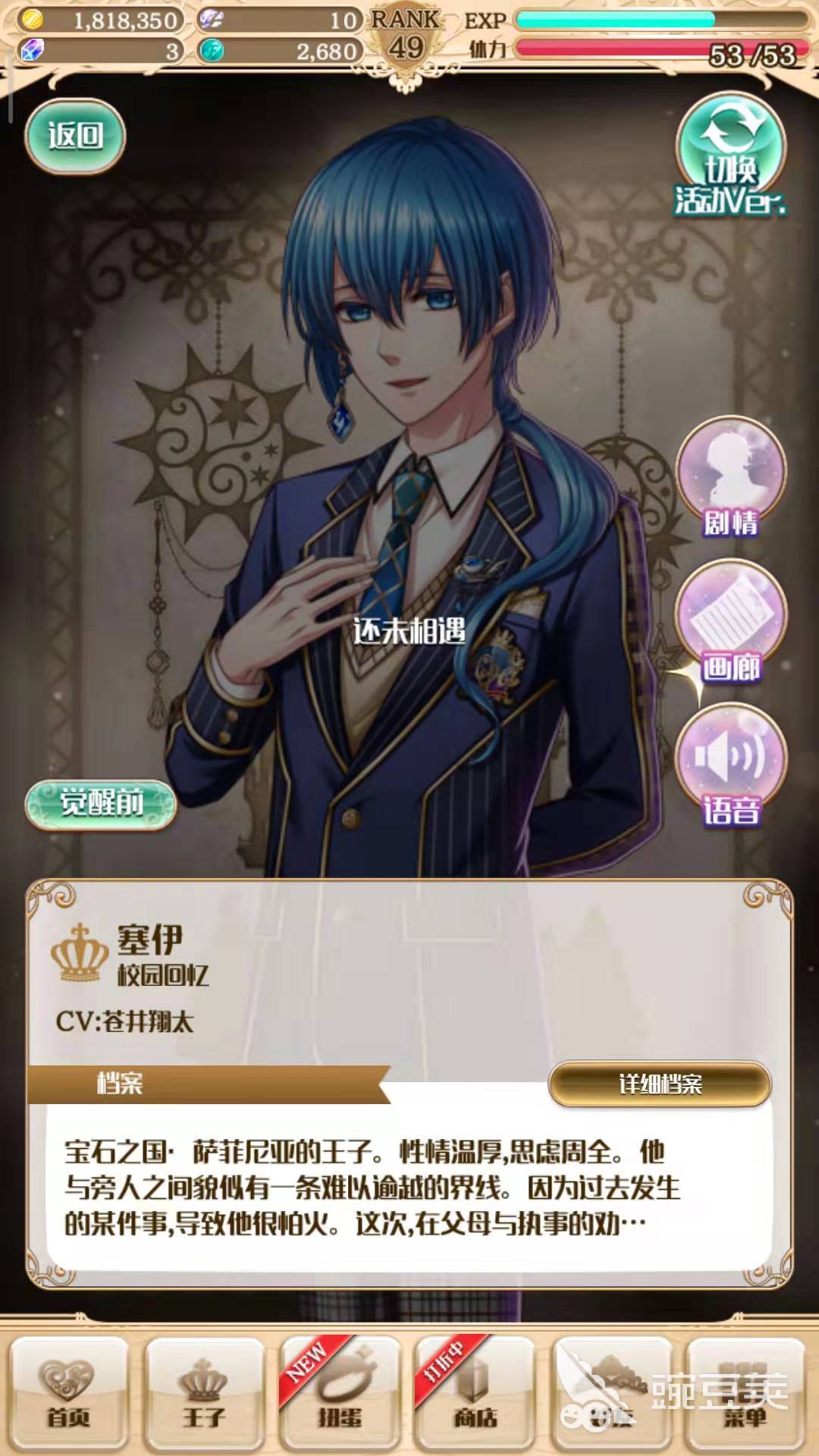This screenshot has width=819, height=1456.
Task: Tap the 返回 back button
Action: click(x=75, y=136)
